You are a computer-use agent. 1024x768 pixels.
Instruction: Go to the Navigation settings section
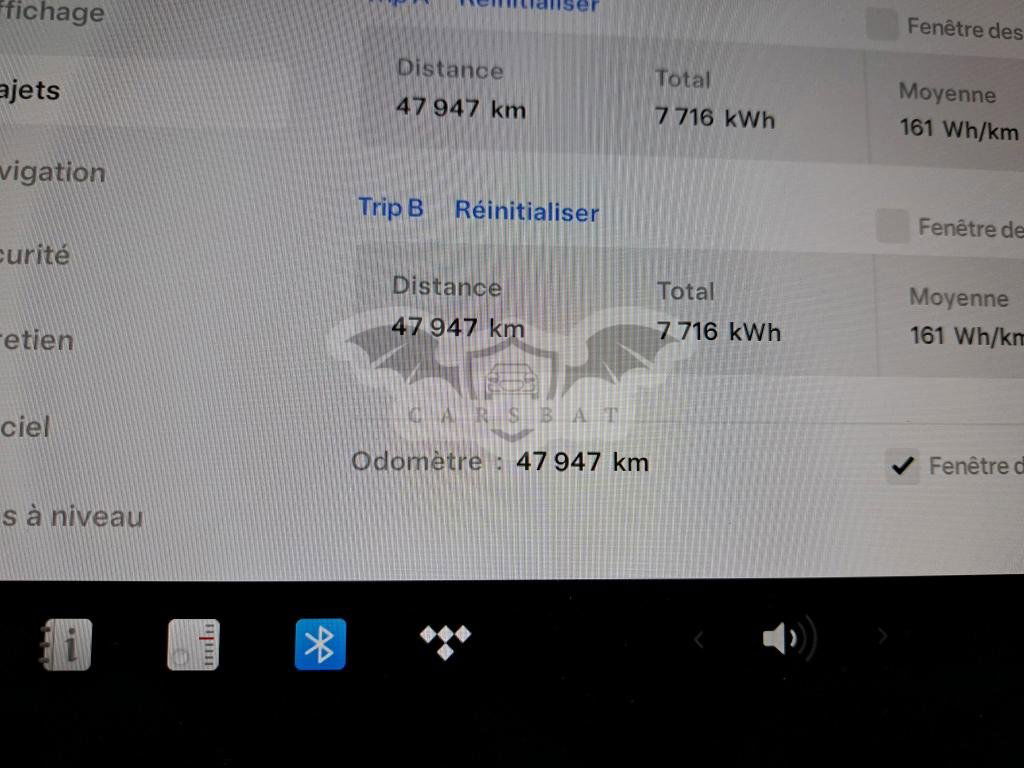click(52, 172)
